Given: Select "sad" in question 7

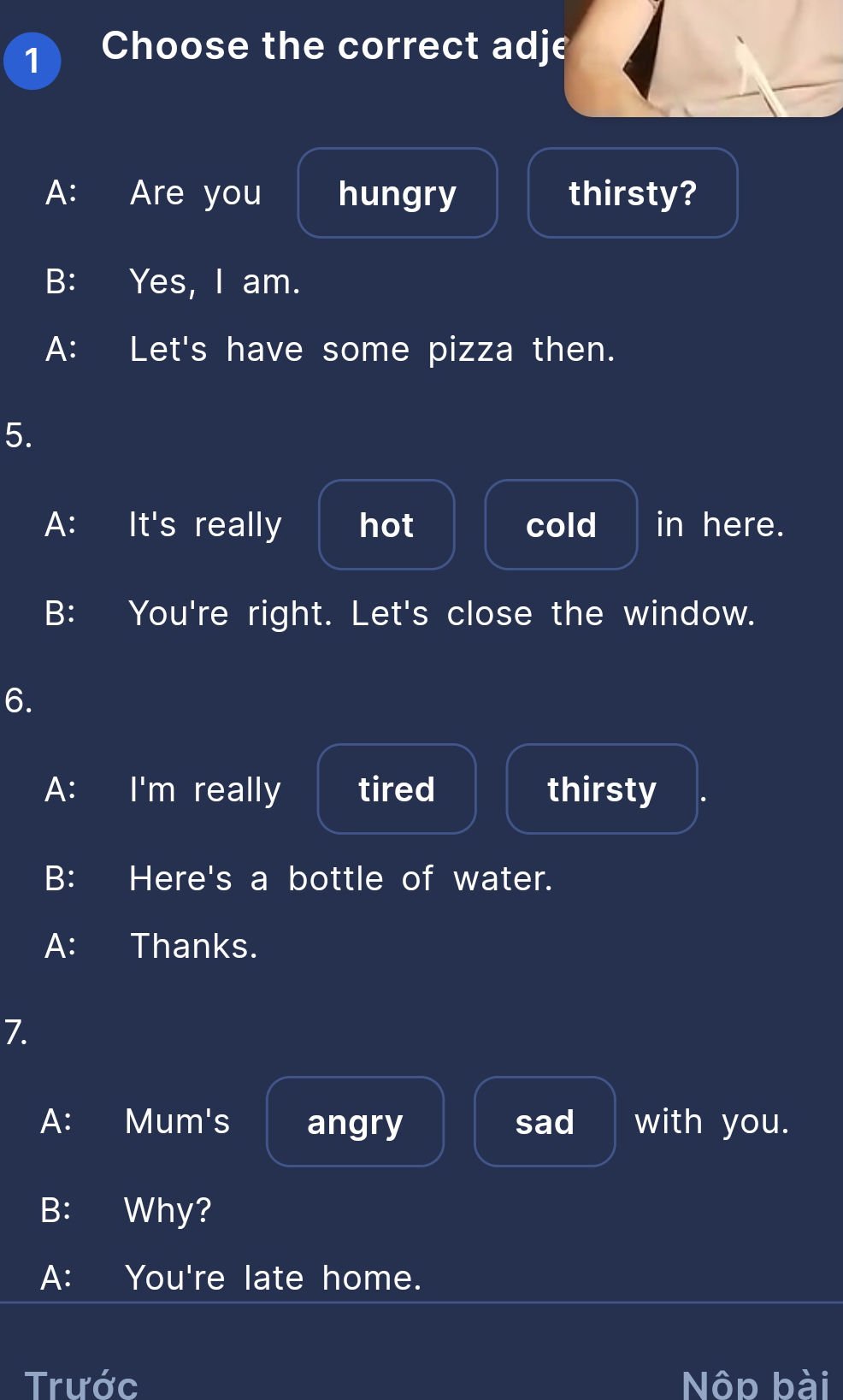Looking at the screenshot, I should coord(545,1121).
